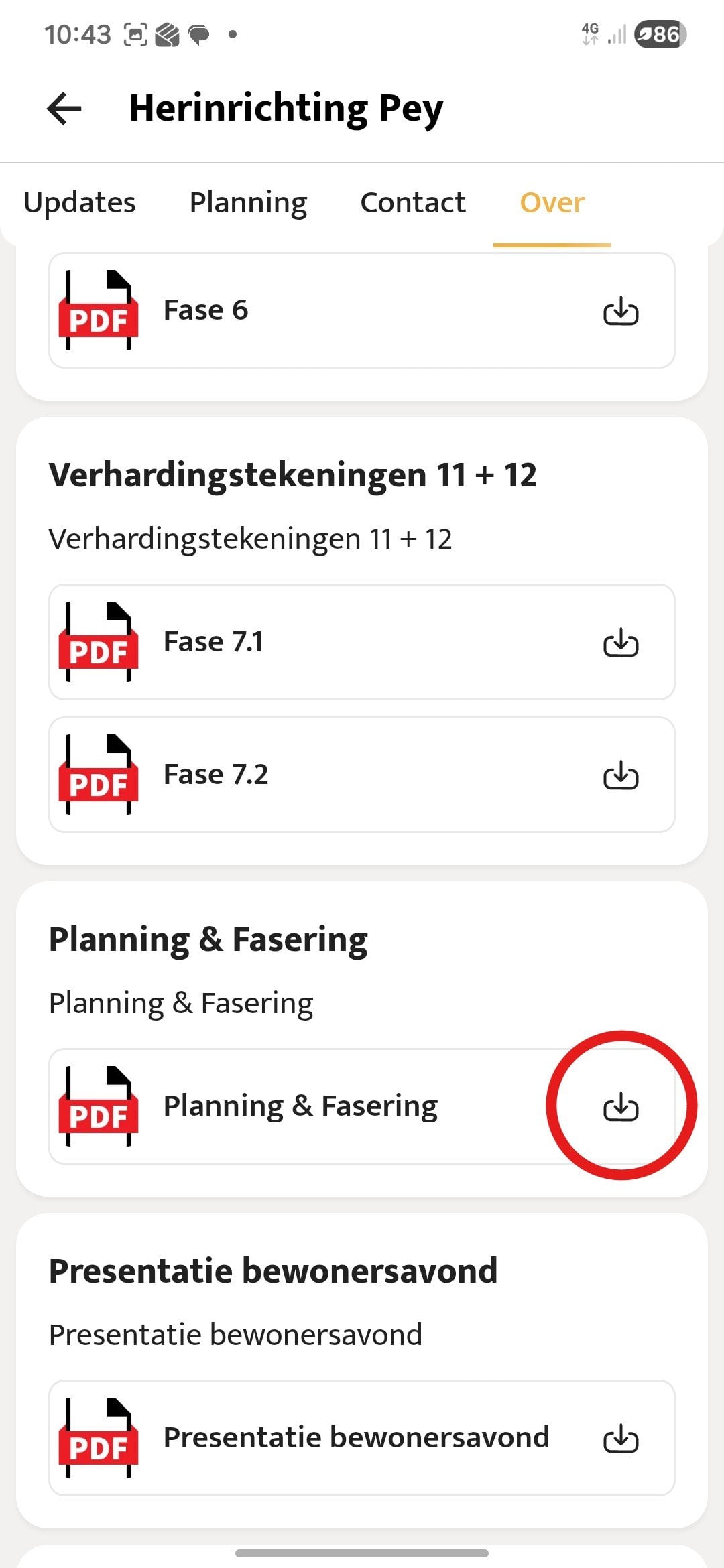Open the Contact tab
The image size is (724, 1568).
(413, 202)
